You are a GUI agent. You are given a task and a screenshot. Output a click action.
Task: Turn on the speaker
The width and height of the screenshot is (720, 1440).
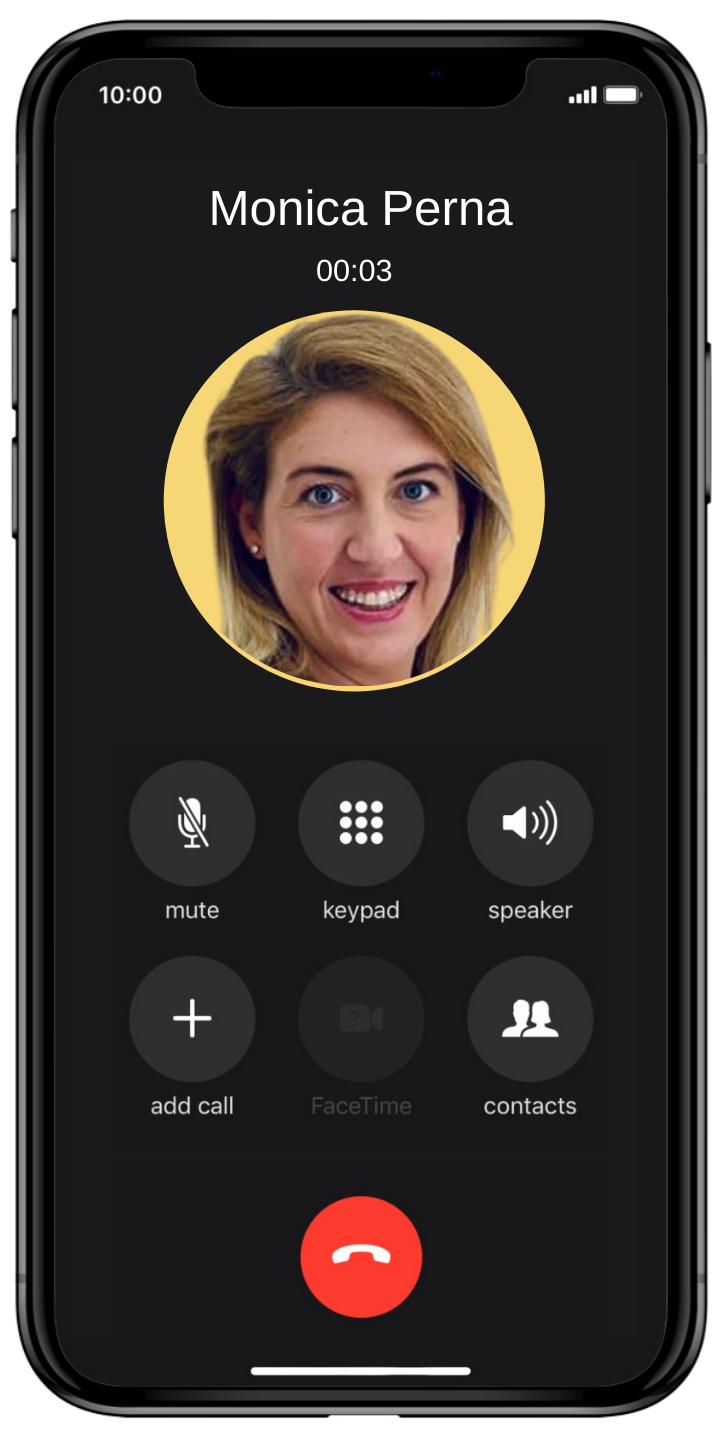[x=530, y=823]
